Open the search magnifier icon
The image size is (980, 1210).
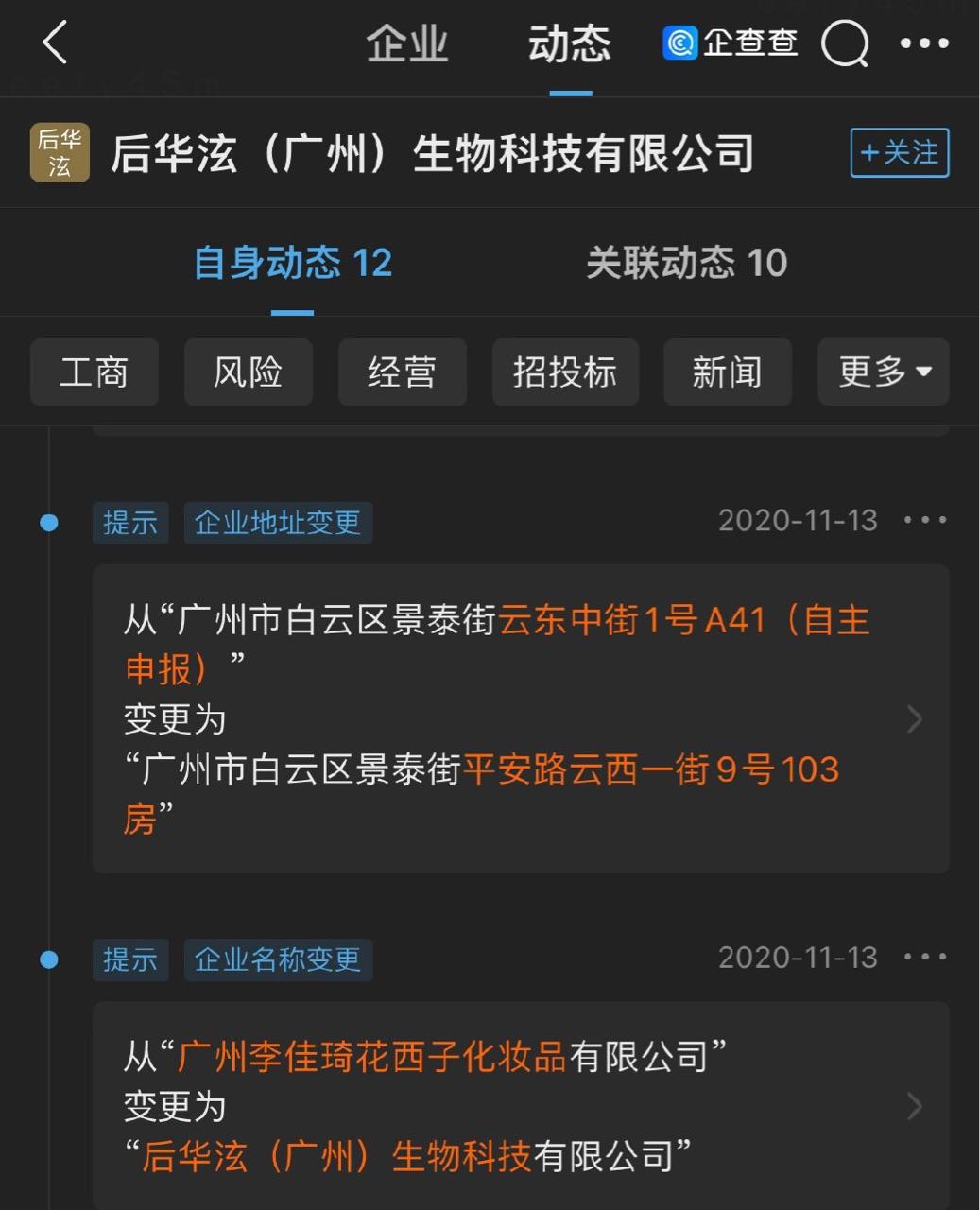[844, 43]
